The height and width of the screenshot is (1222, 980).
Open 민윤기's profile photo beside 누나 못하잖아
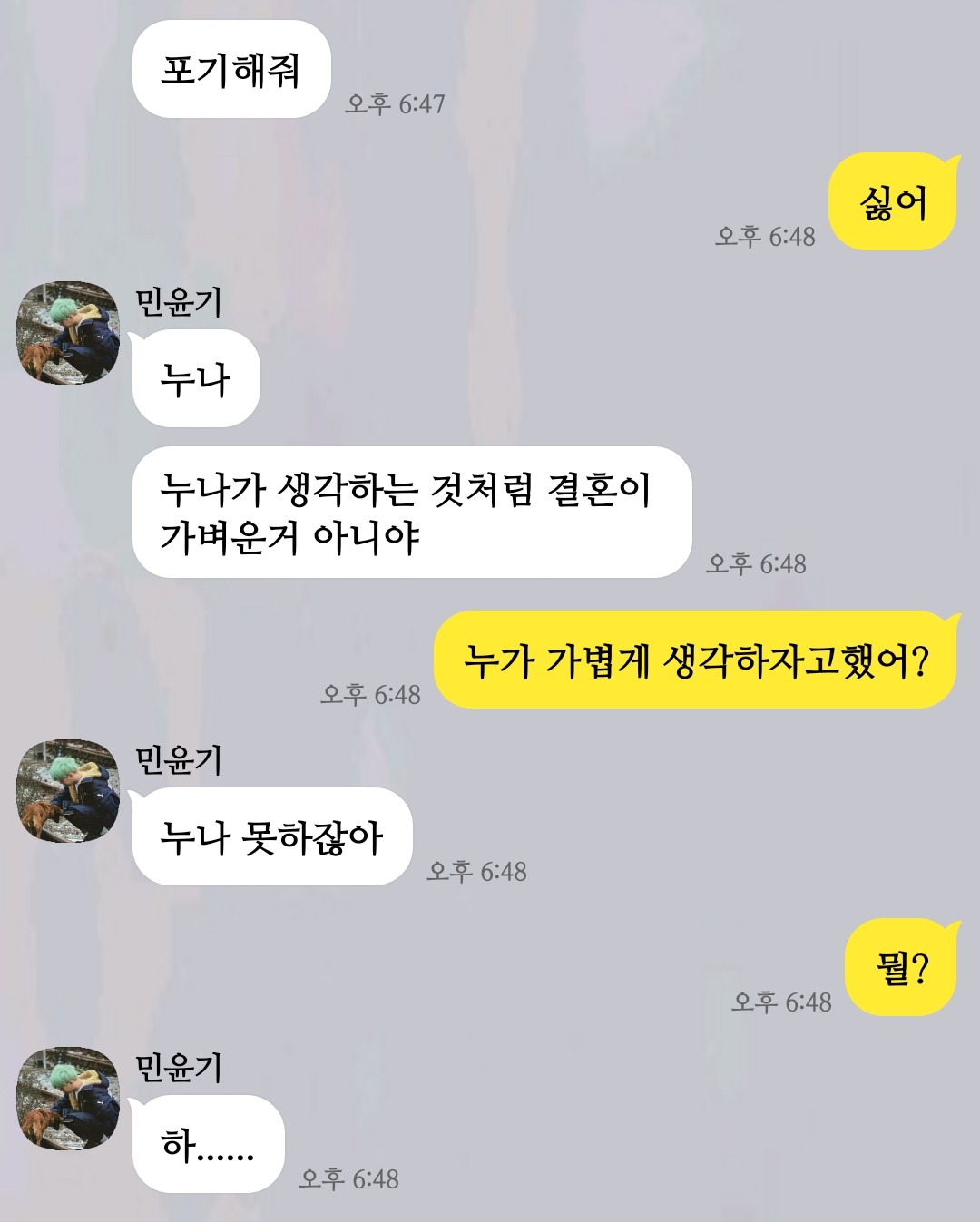point(69,790)
